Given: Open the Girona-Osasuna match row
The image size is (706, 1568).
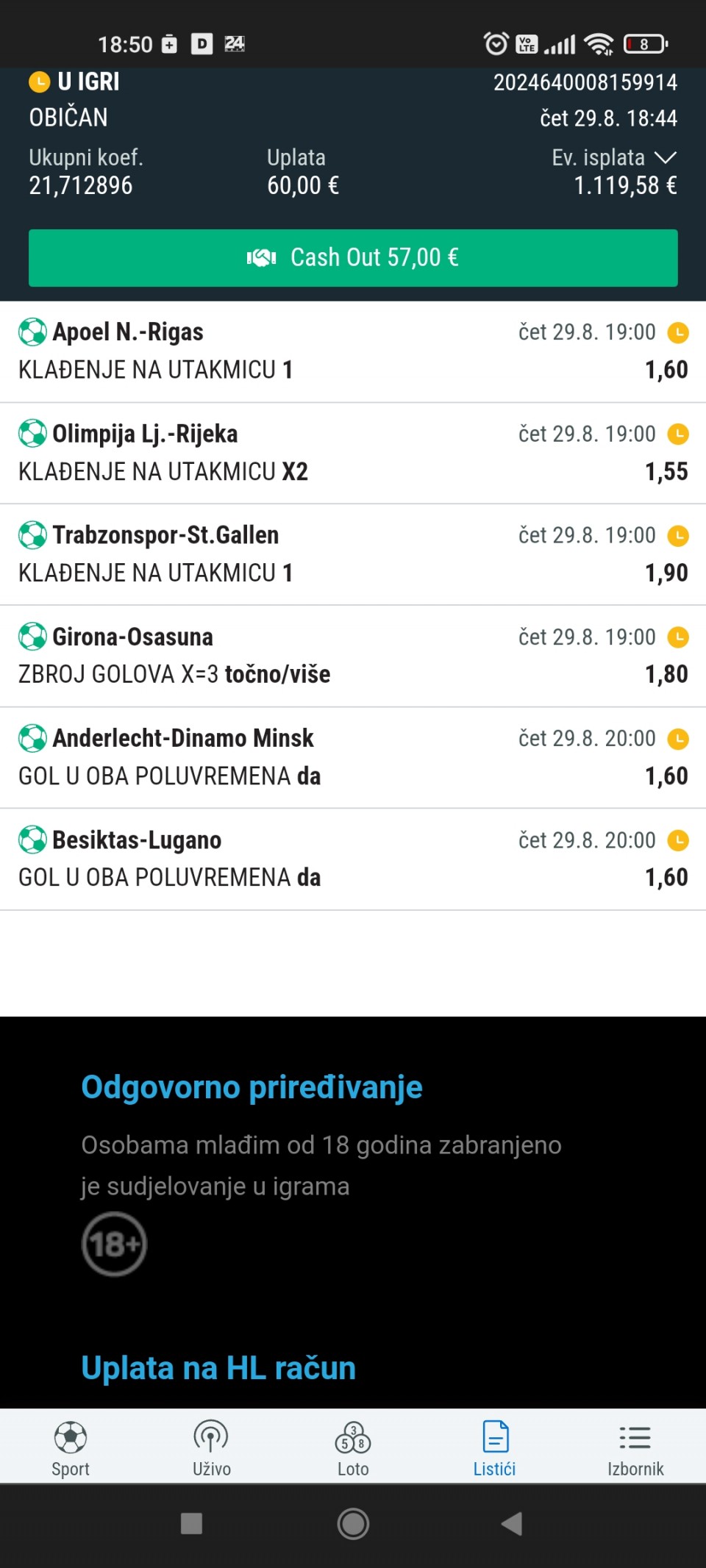Looking at the screenshot, I should (353, 656).
